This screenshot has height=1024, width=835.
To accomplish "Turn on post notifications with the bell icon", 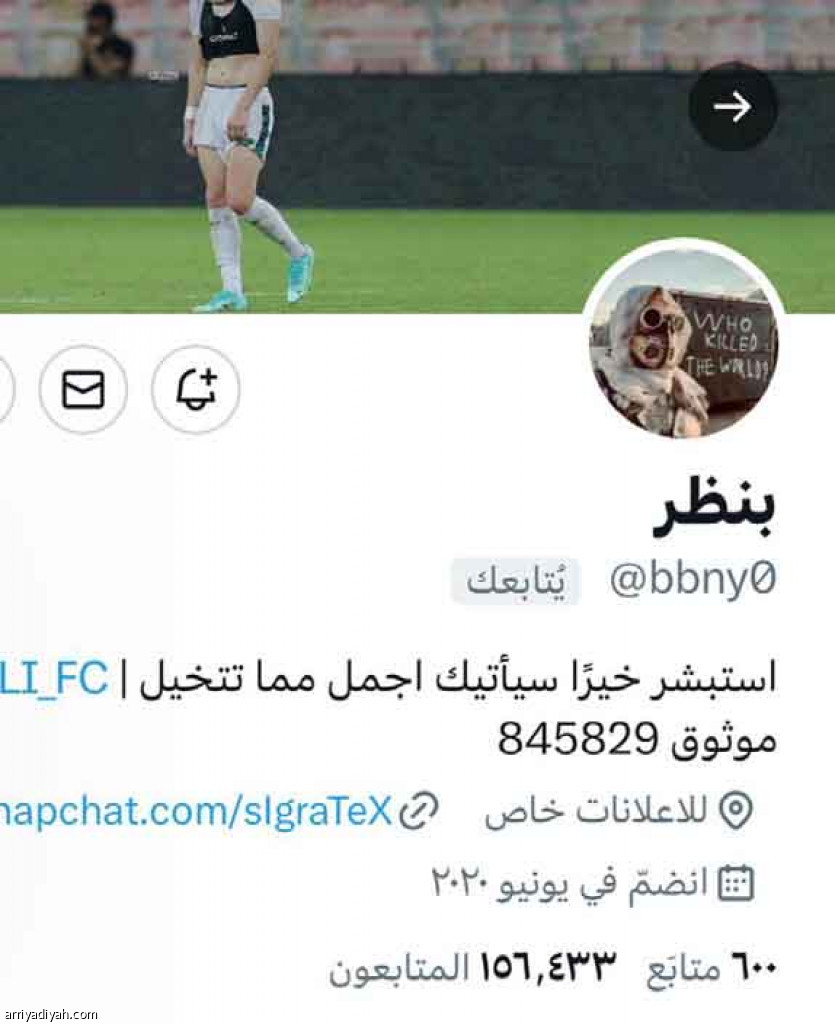I will point(196,390).
